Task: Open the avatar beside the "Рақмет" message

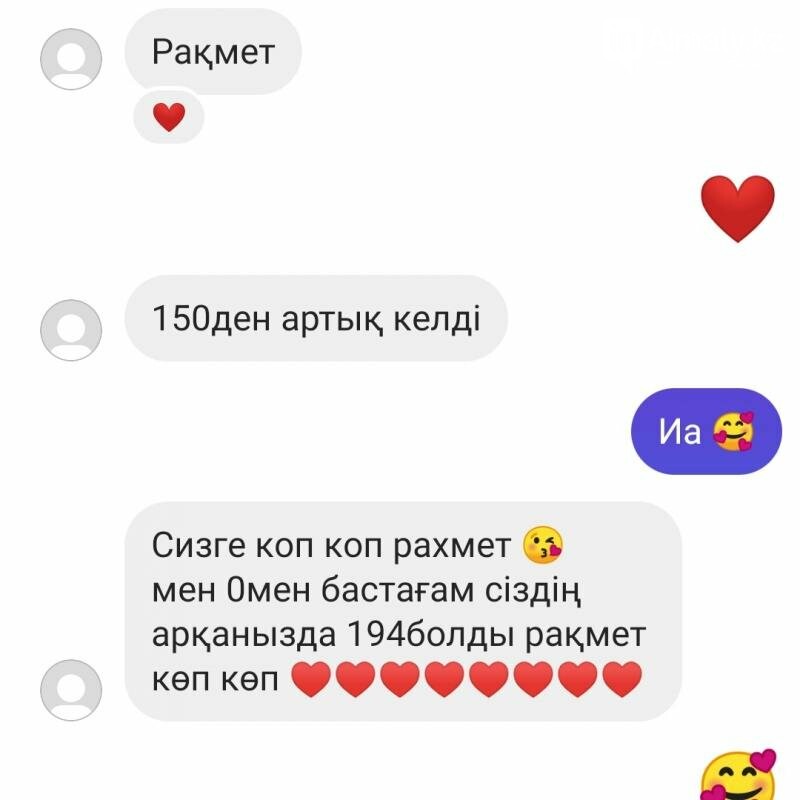Action: tap(71, 60)
